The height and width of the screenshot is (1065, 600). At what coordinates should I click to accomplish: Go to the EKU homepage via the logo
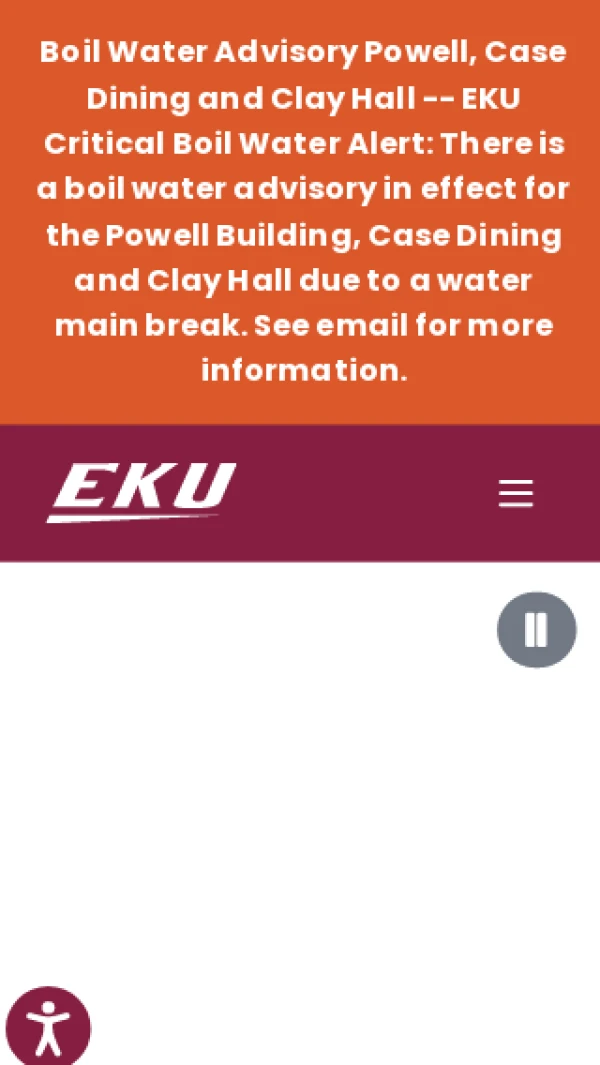point(141,492)
